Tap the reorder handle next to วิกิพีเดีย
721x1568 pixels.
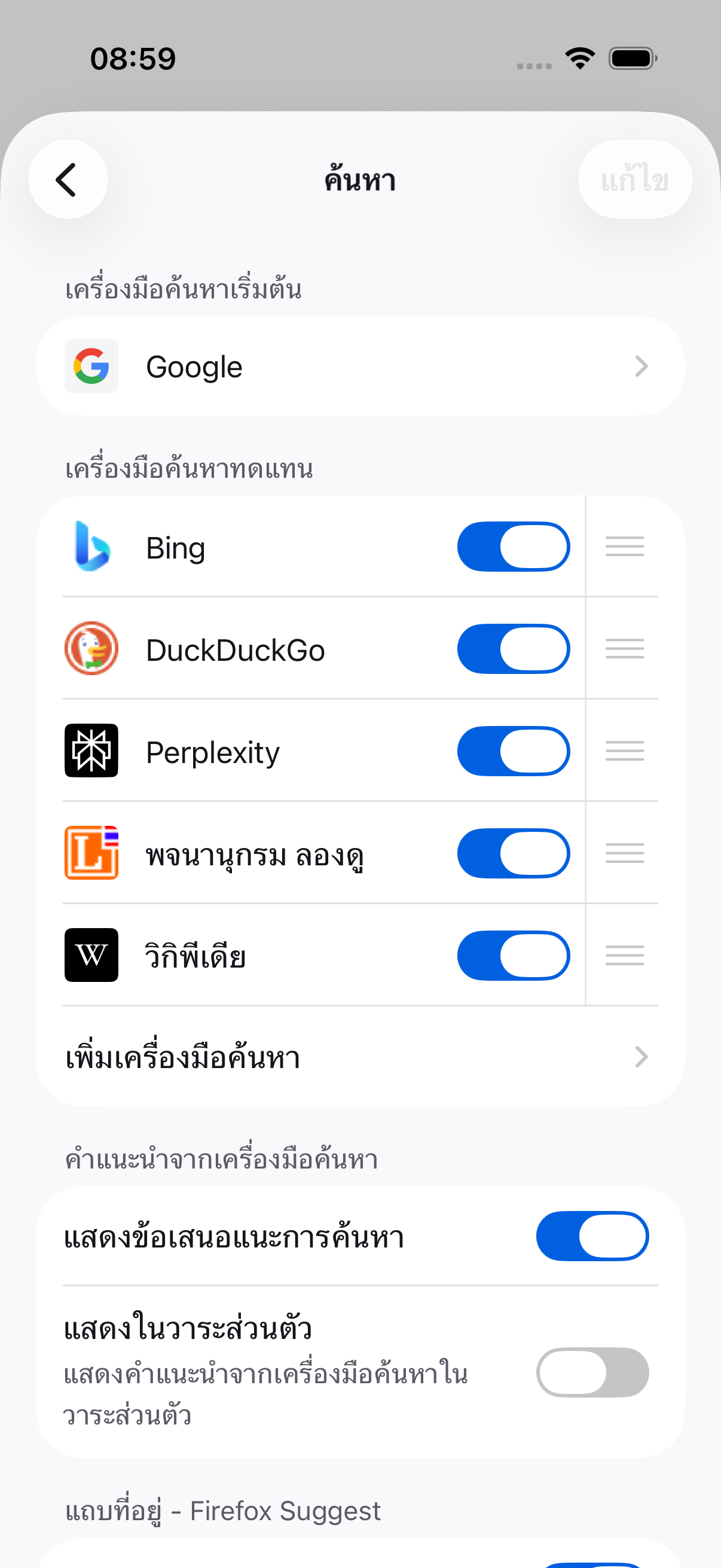pyautogui.click(x=624, y=956)
